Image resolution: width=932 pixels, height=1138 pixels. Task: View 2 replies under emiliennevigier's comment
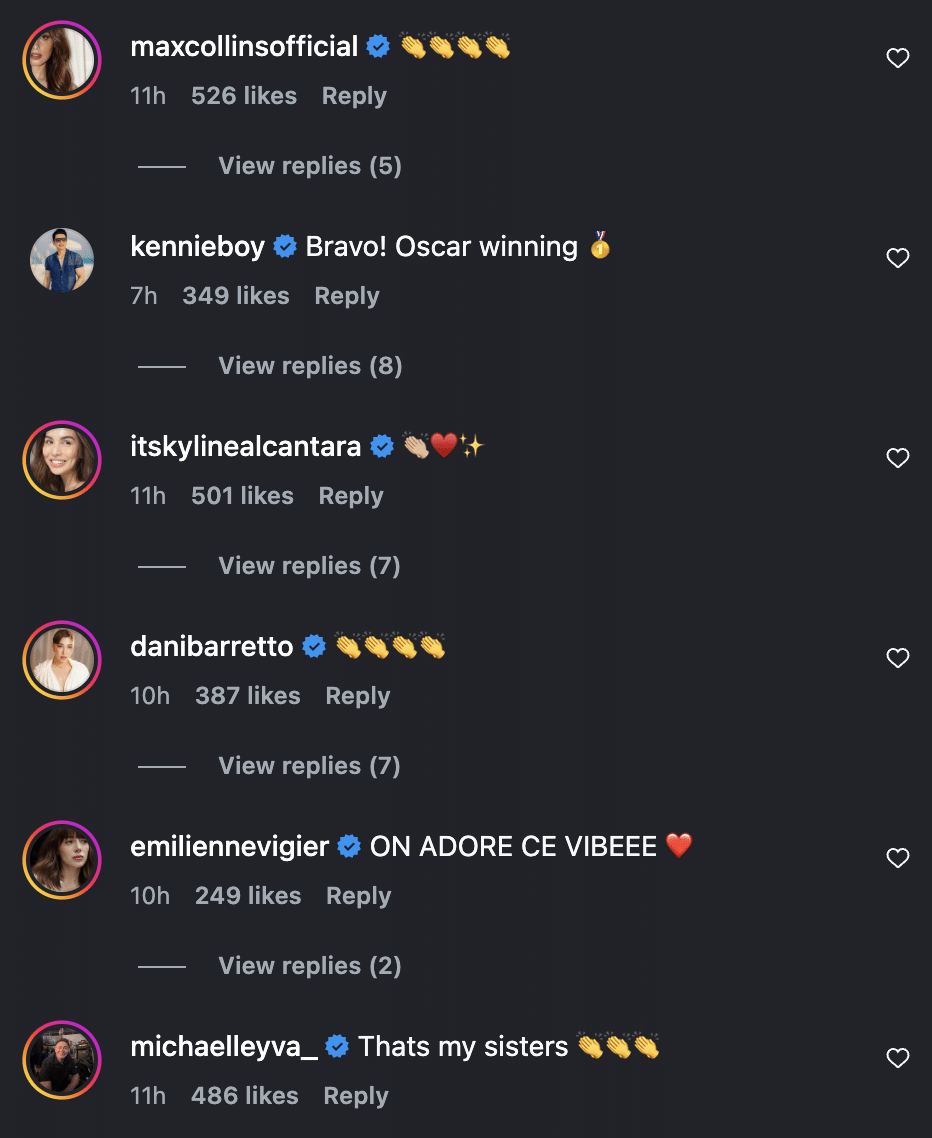[x=309, y=966]
